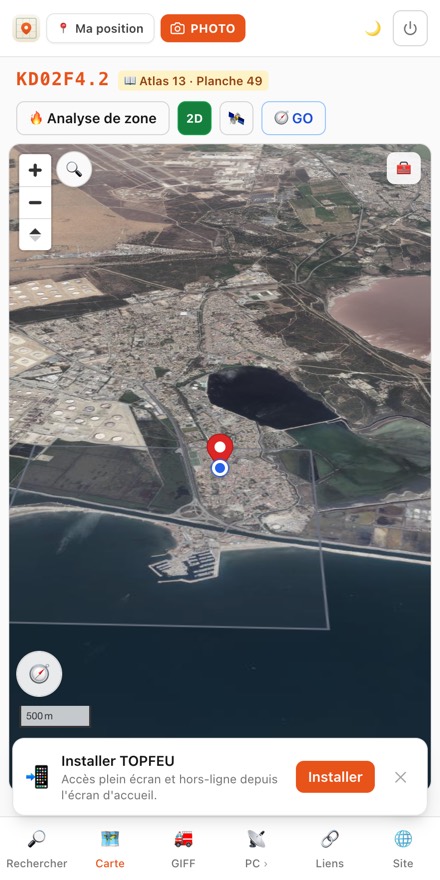
Task: Open the PHOTO capture button
Action: click(x=203, y=28)
